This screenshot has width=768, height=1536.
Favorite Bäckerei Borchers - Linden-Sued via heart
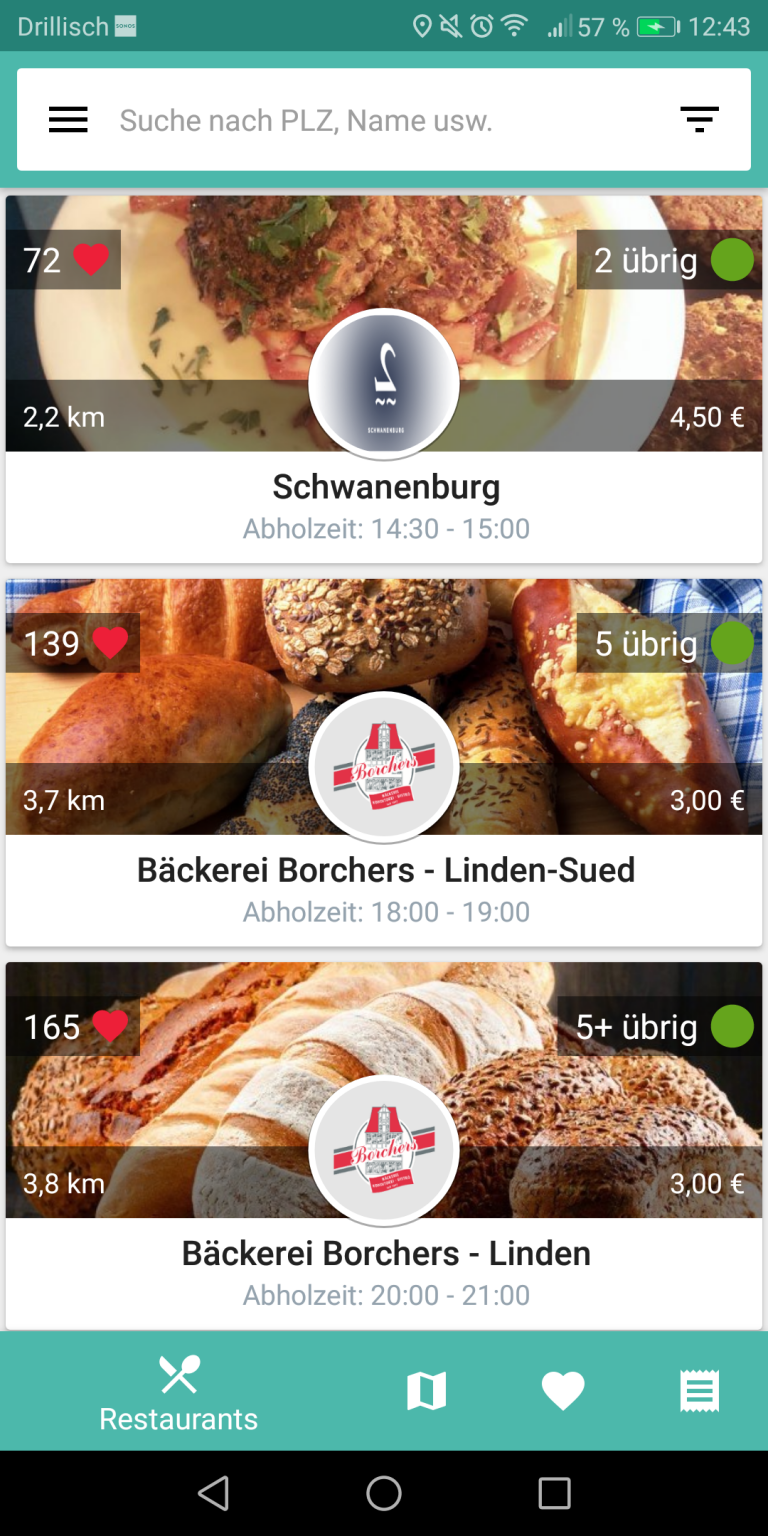[110, 643]
